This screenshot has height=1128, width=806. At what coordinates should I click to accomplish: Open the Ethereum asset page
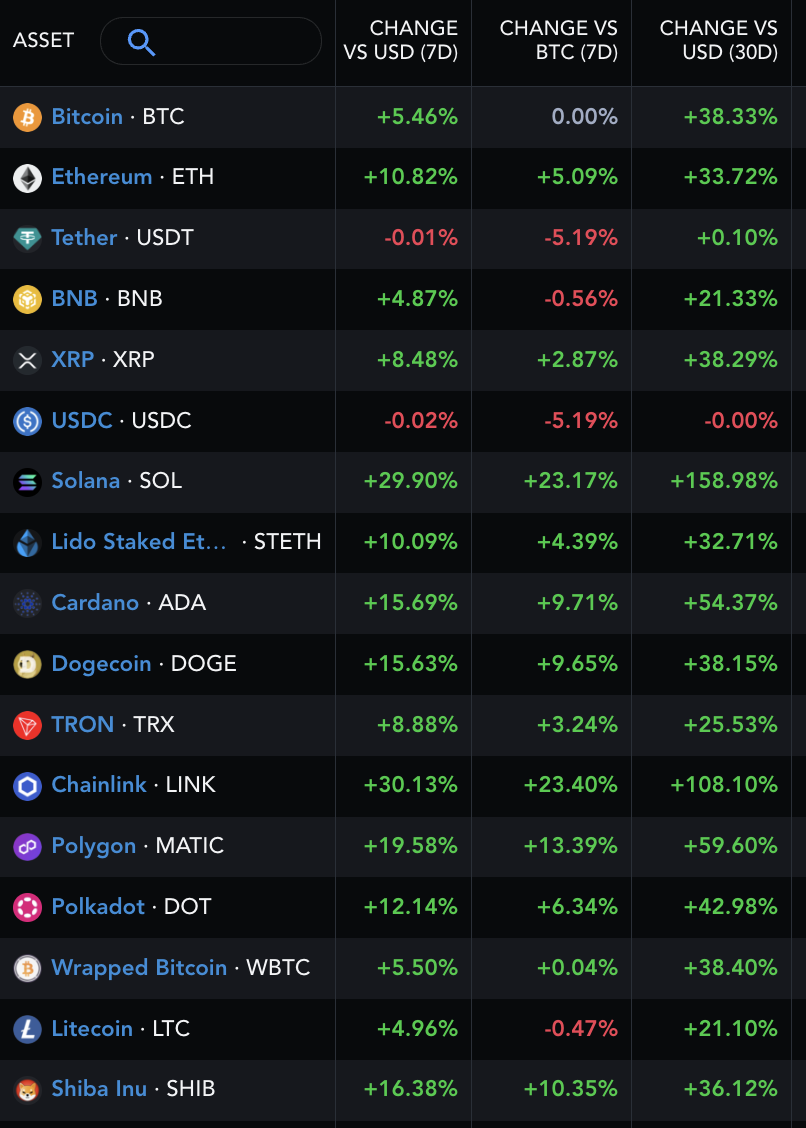(x=101, y=177)
